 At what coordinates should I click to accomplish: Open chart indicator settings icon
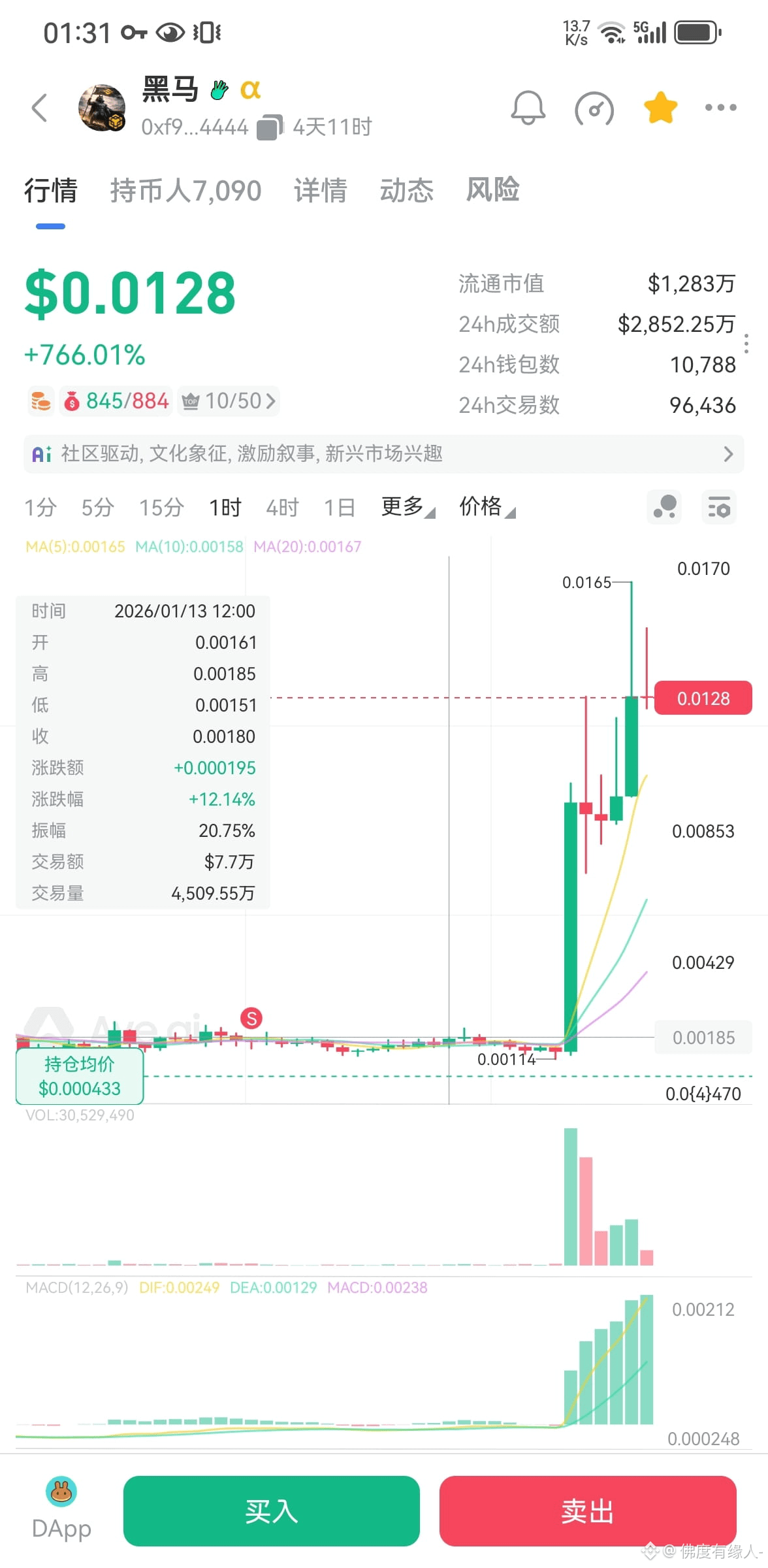[x=718, y=507]
